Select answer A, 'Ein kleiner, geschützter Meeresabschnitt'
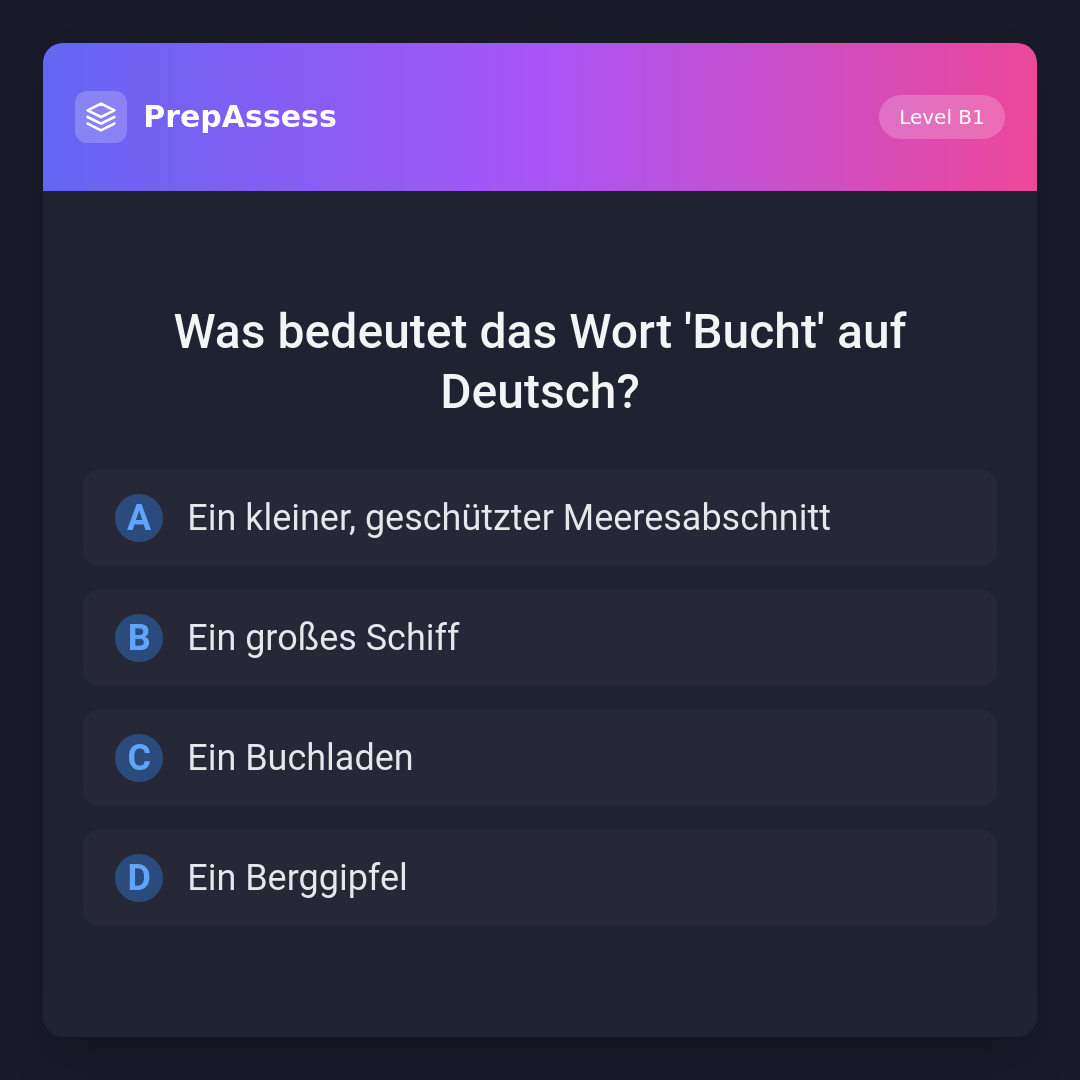This screenshot has width=1080, height=1080. [x=539, y=518]
